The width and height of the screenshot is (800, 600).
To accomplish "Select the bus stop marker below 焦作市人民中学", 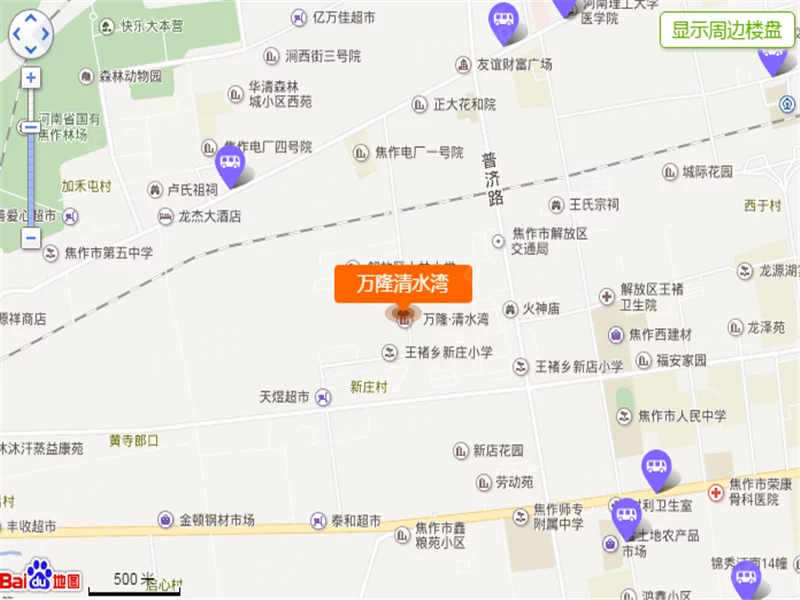I will pyautogui.click(x=656, y=466).
